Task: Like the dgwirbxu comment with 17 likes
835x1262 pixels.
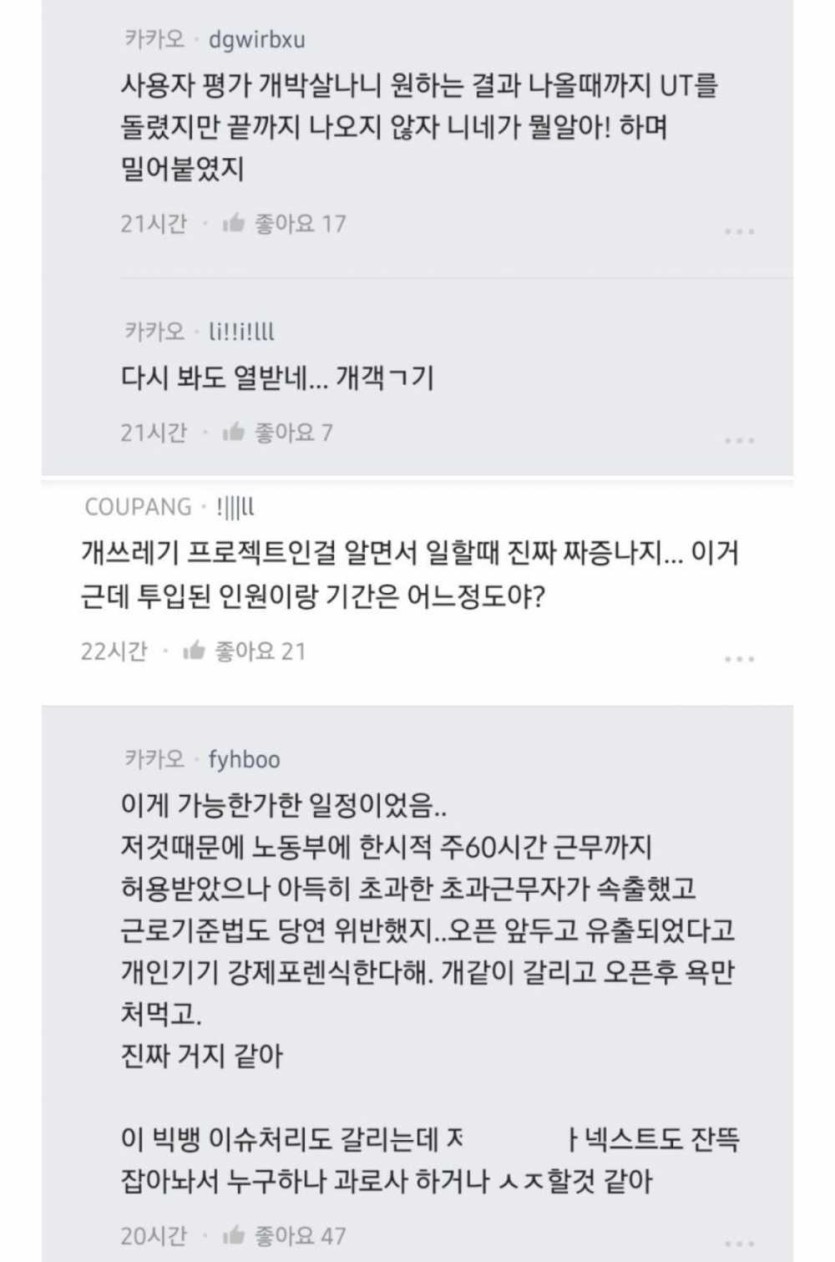Action: point(233,224)
